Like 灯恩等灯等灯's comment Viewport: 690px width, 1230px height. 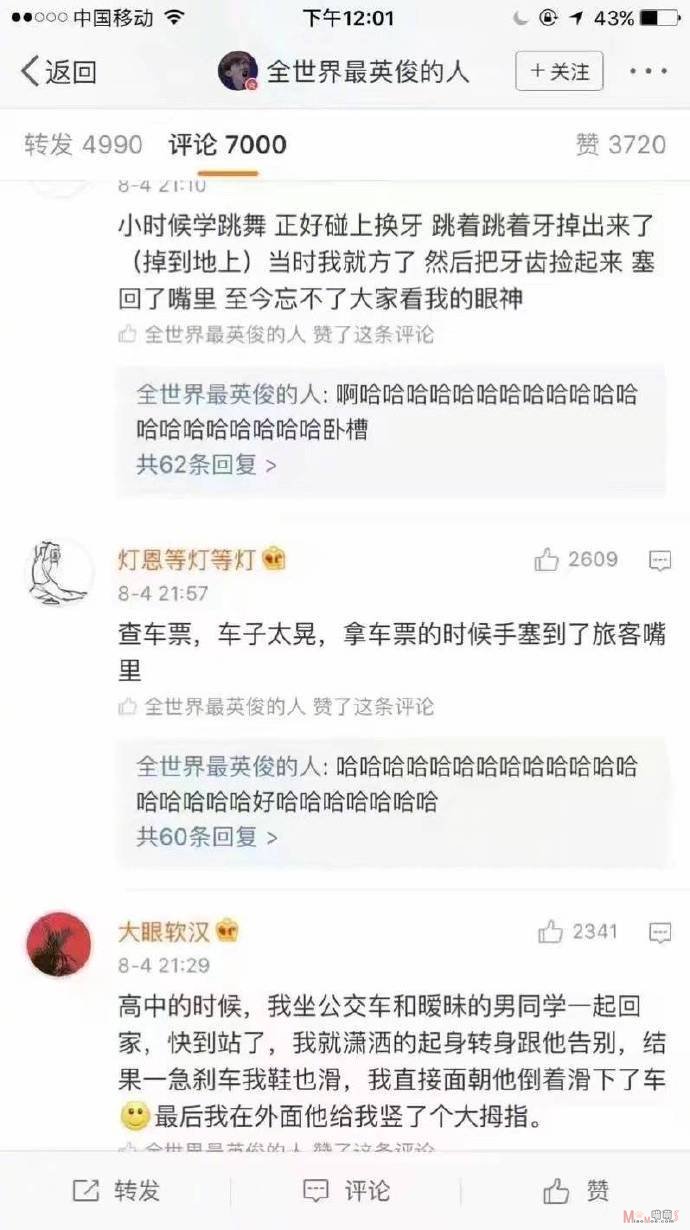(576, 560)
